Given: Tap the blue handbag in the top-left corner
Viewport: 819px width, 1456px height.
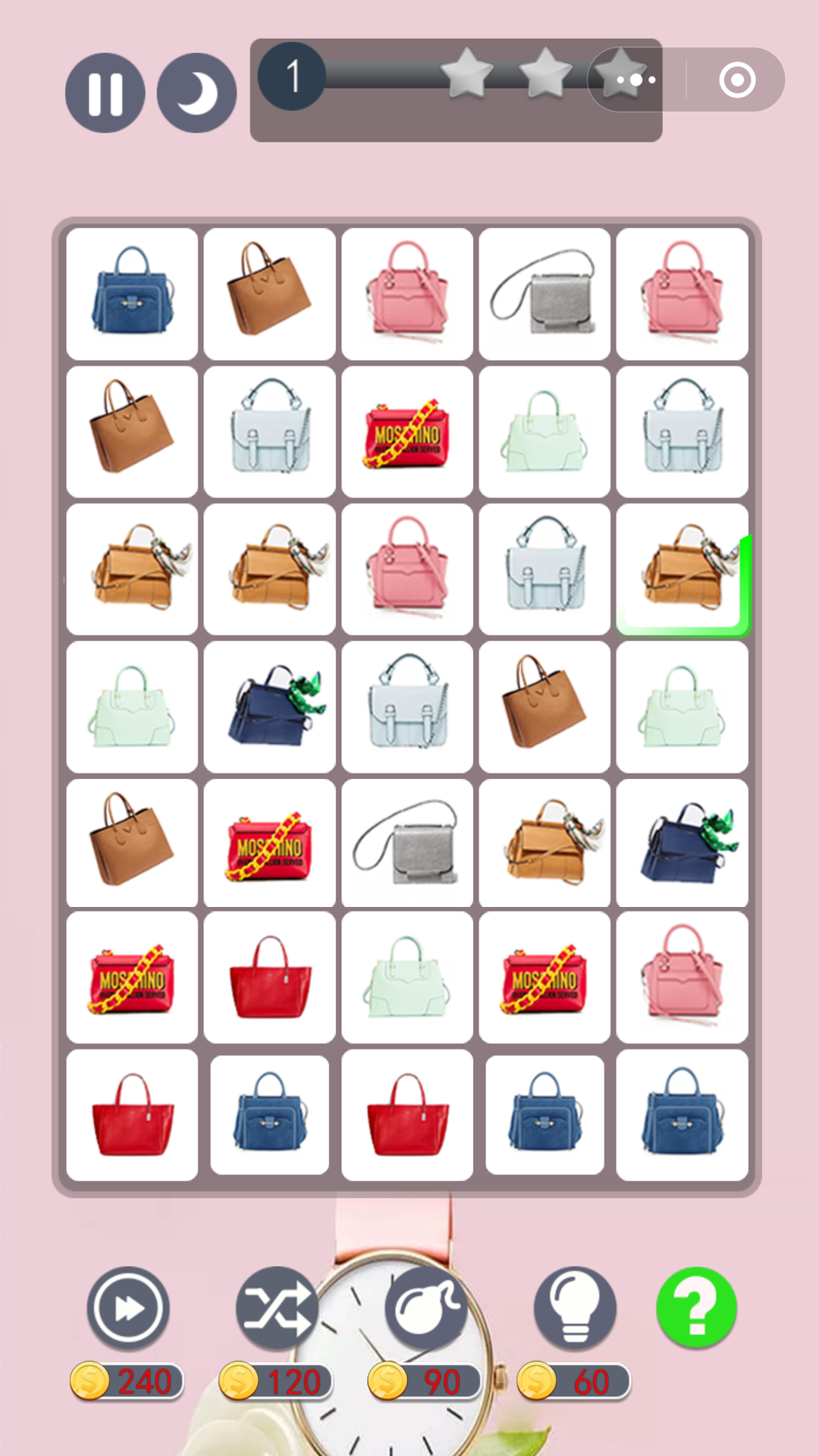Looking at the screenshot, I should pyautogui.click(x=132, y=294).
